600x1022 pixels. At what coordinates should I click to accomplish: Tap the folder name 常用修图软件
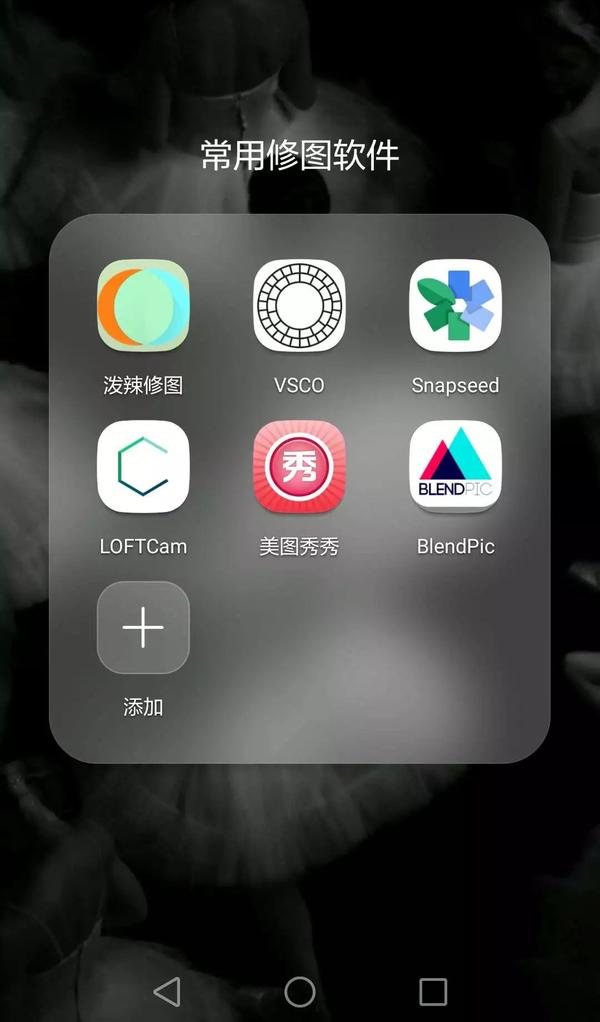tap(300, 156)
